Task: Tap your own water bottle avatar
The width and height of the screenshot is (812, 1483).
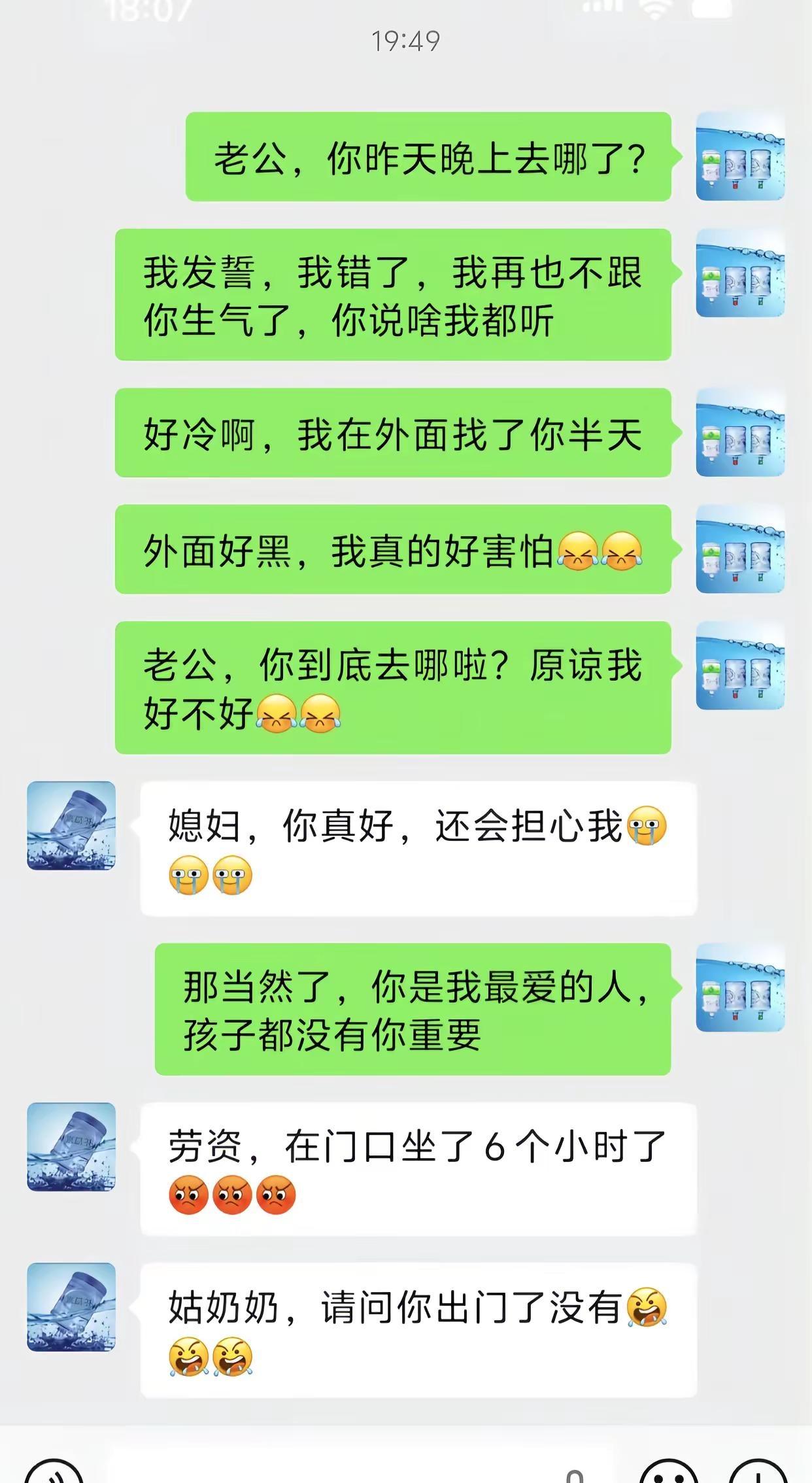Action: point(742,157)
